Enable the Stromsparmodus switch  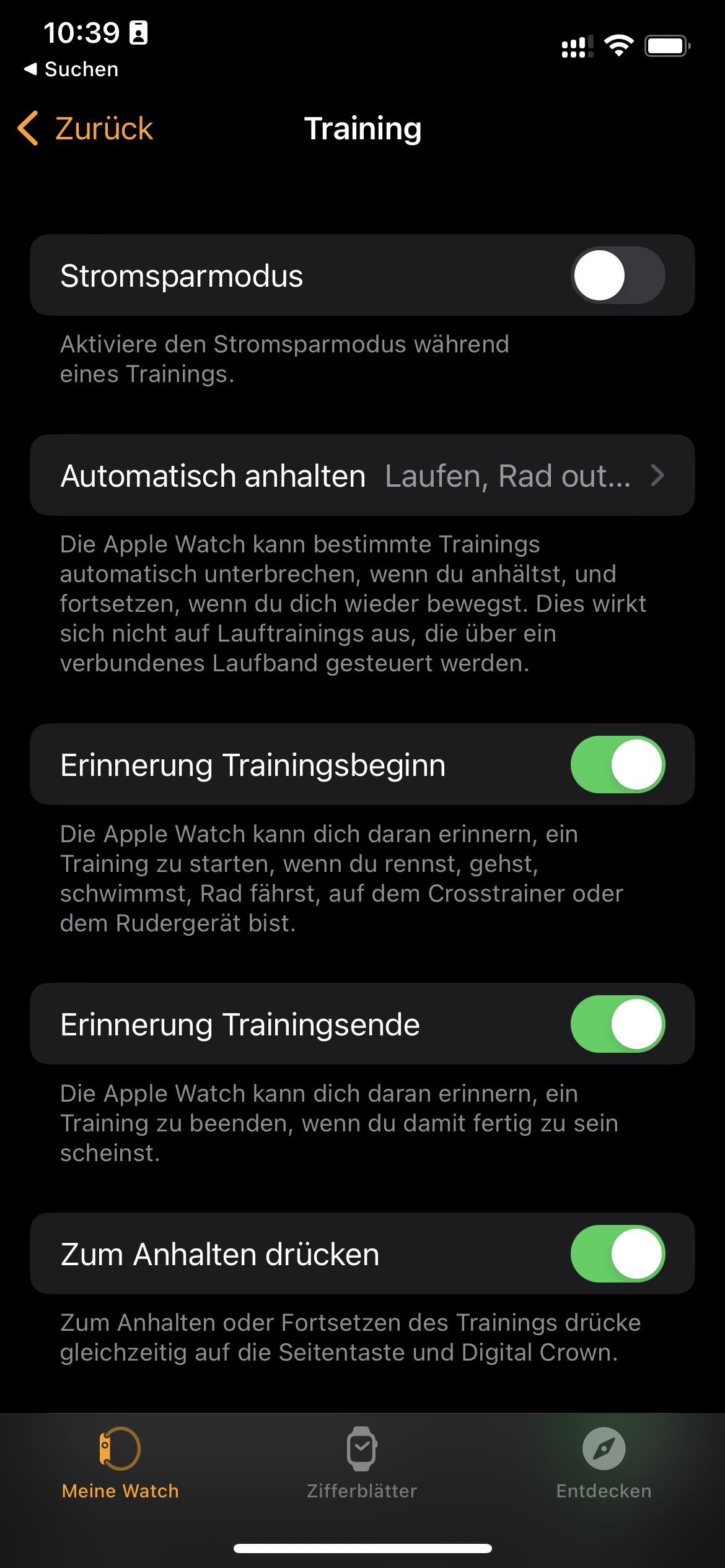pos(618,276)
